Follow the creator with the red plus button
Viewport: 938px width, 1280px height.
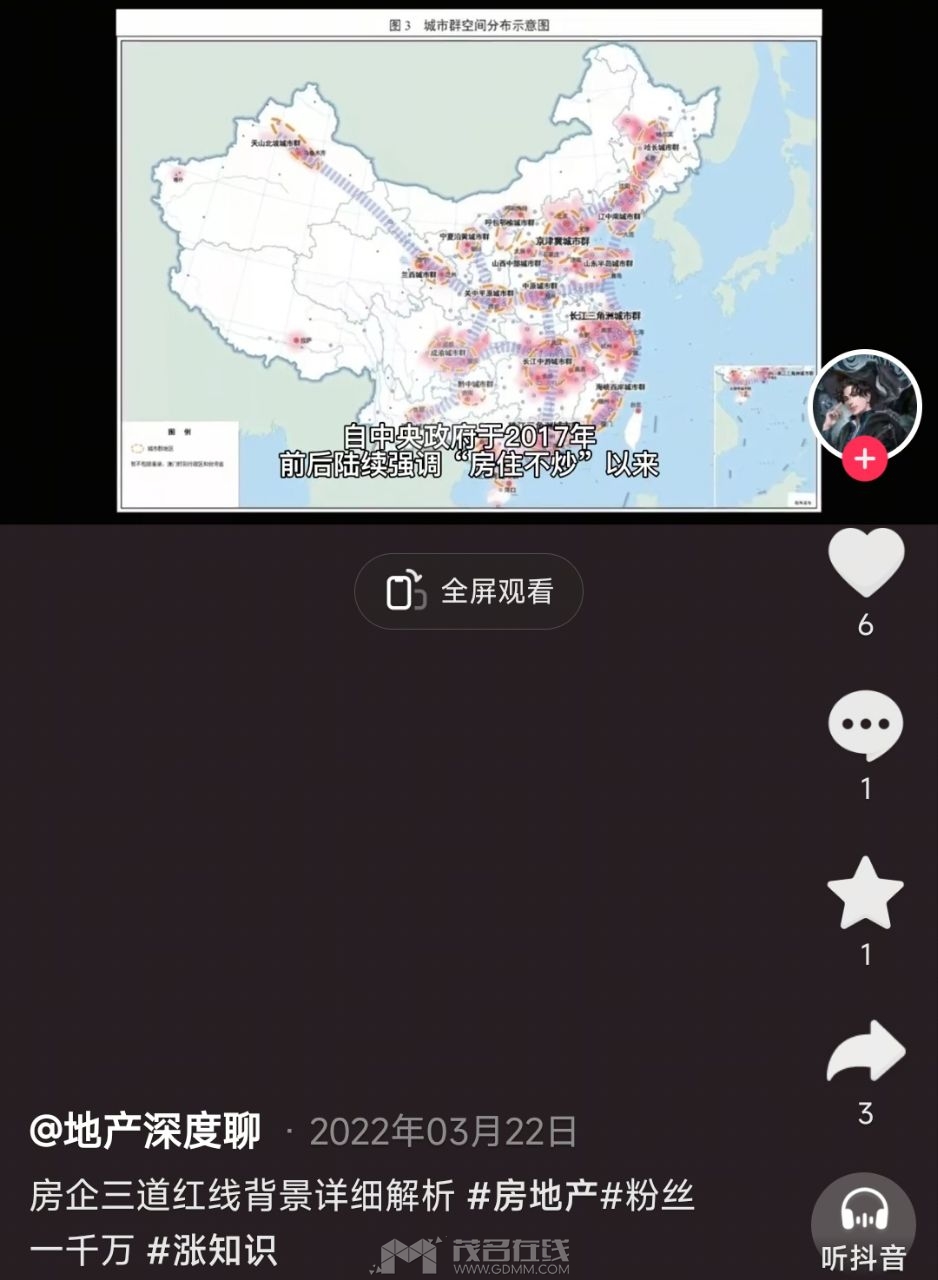865,460
